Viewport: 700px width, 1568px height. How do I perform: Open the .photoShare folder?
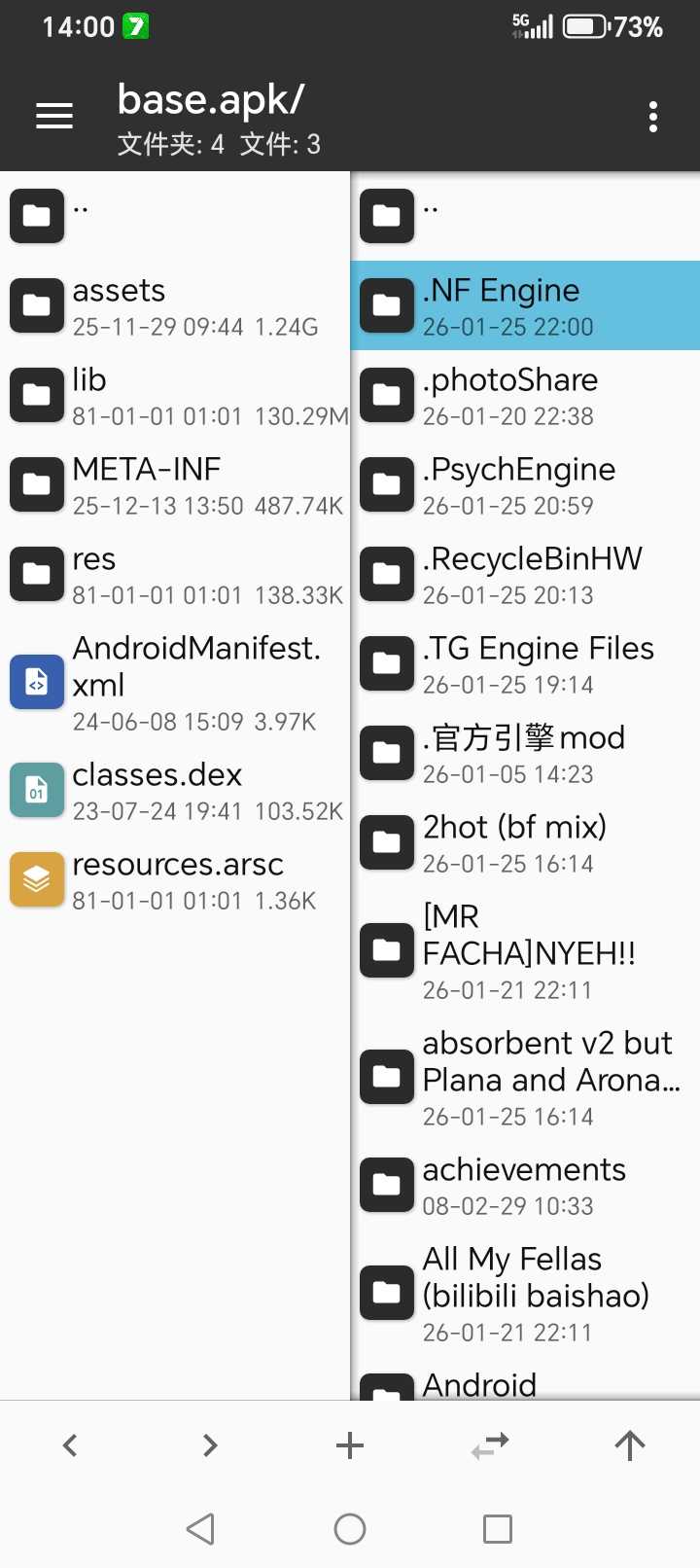tap(525, 395)
